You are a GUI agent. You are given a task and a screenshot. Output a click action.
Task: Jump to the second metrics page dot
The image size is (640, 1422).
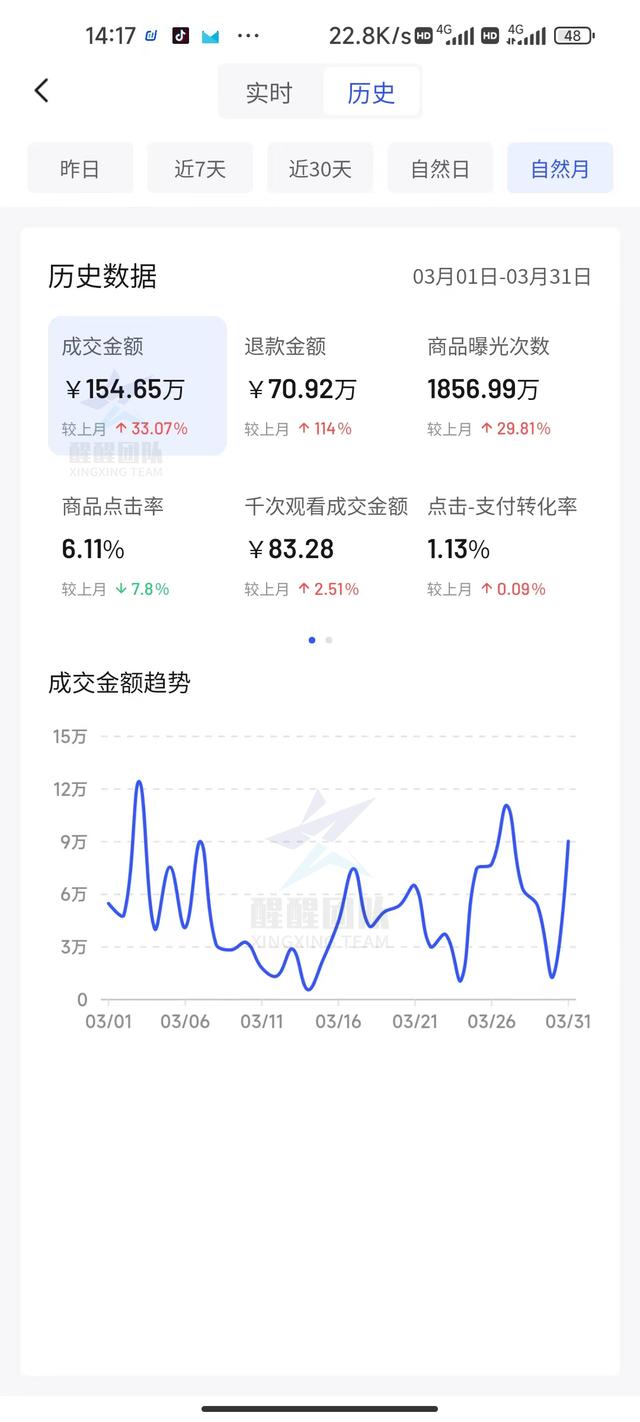tap(329, 640)
